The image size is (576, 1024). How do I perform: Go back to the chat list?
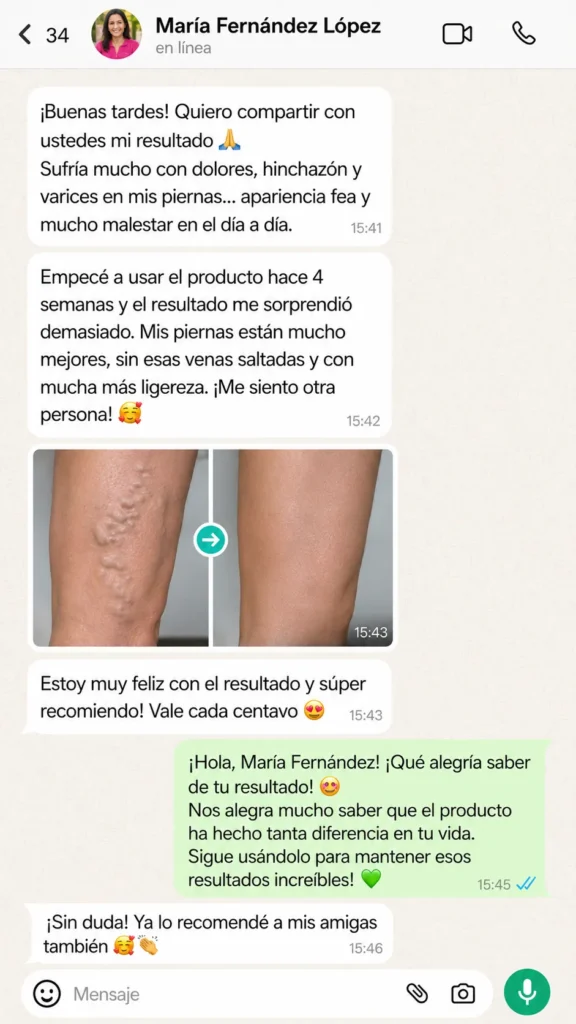(x=25, y=34)
